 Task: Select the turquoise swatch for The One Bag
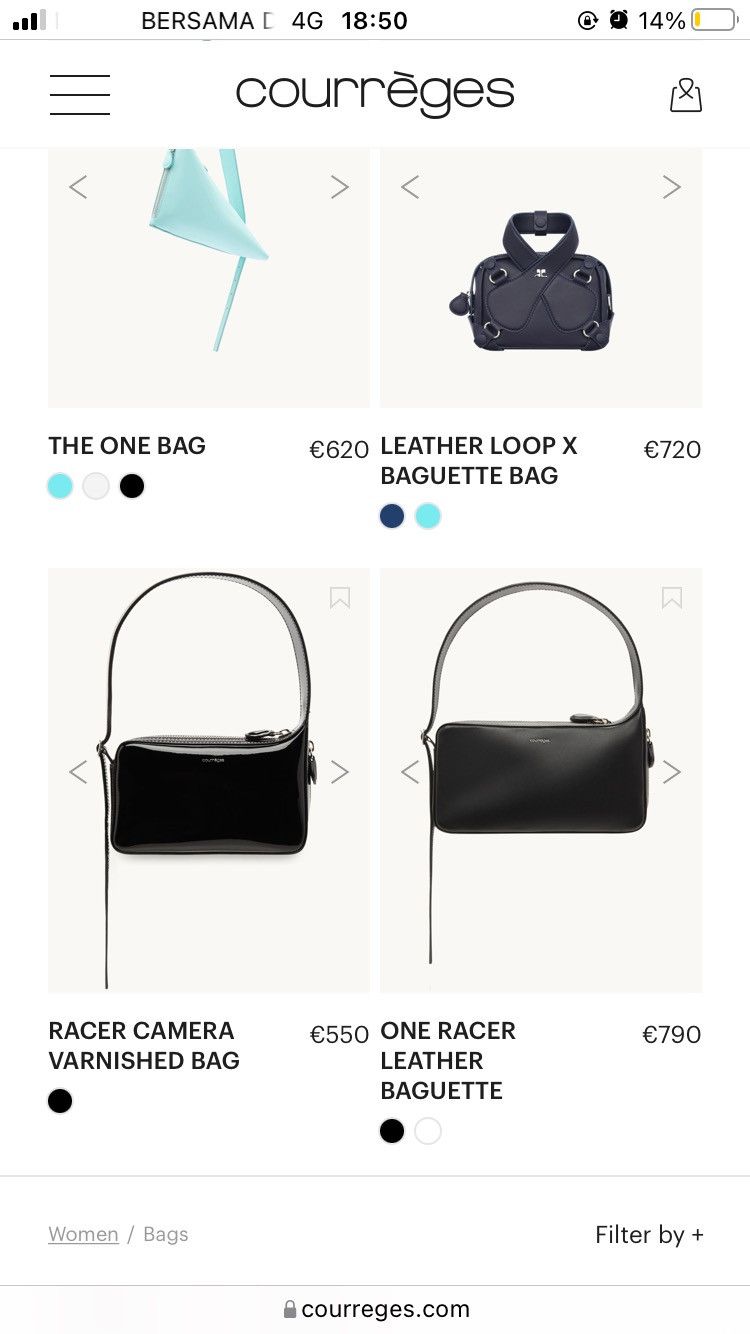[60, 486]
